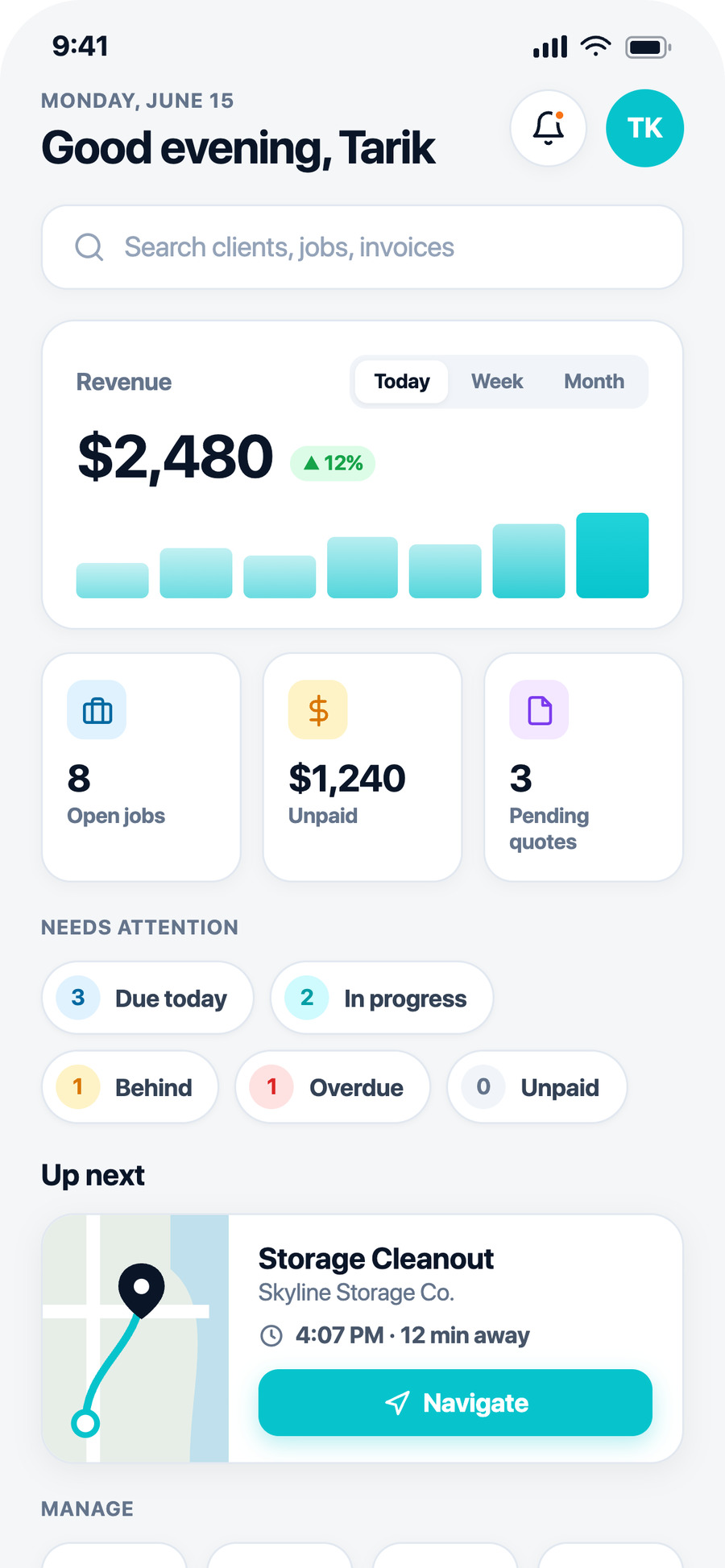Open the notifications bell
The height and width of the screenshot is (1568, 725).
[548, 128]
